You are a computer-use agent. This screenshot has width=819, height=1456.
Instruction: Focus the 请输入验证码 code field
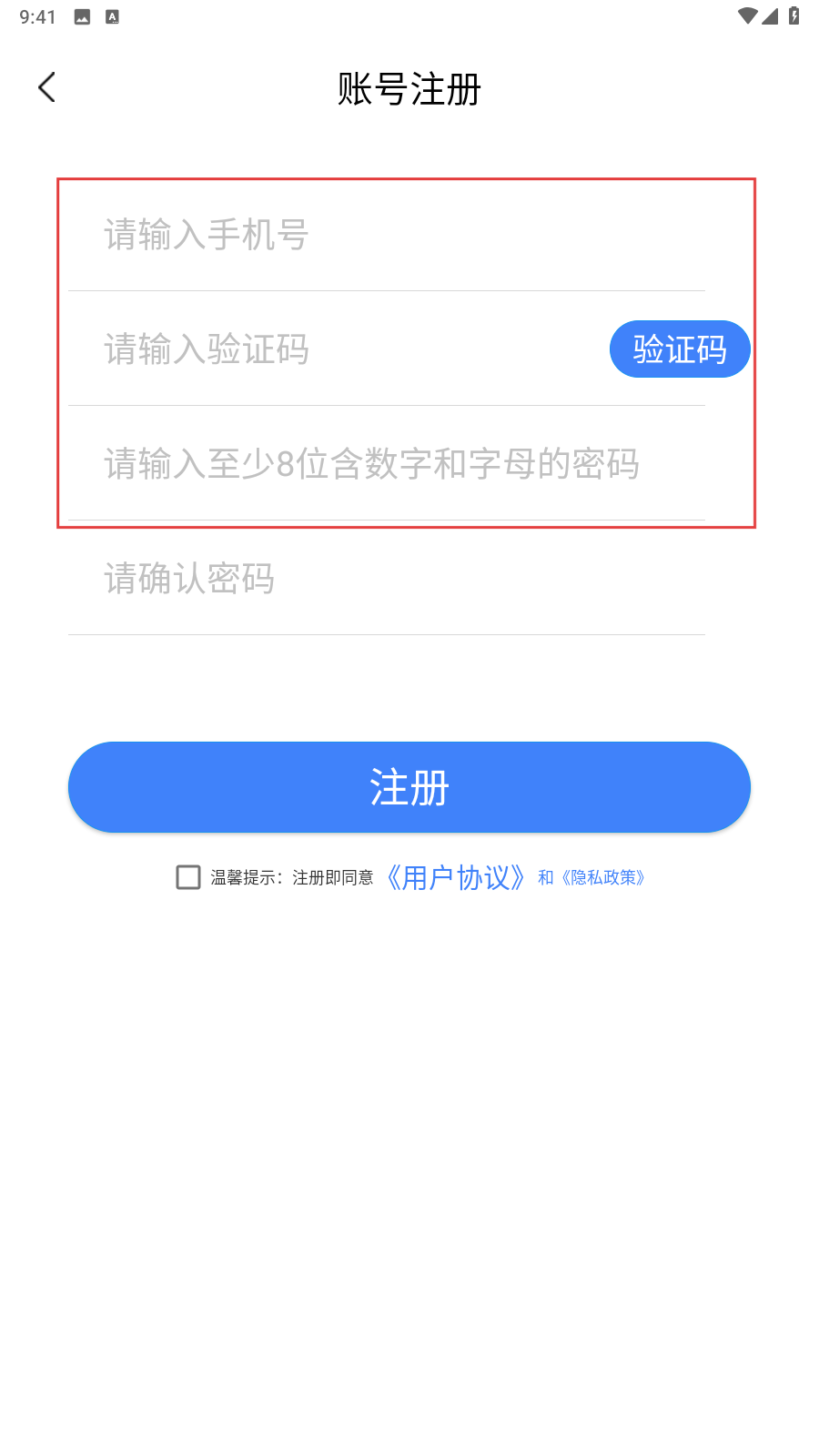point(337,349)
